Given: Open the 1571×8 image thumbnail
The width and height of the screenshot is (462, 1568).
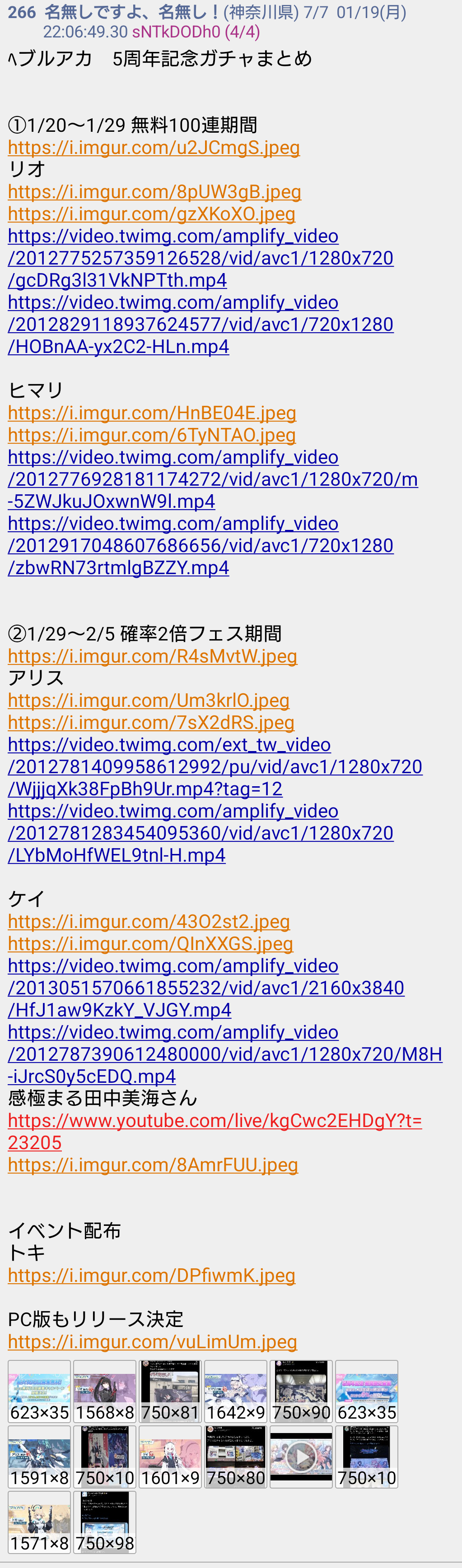Looking at the screenshot, I should (40, 1522).
